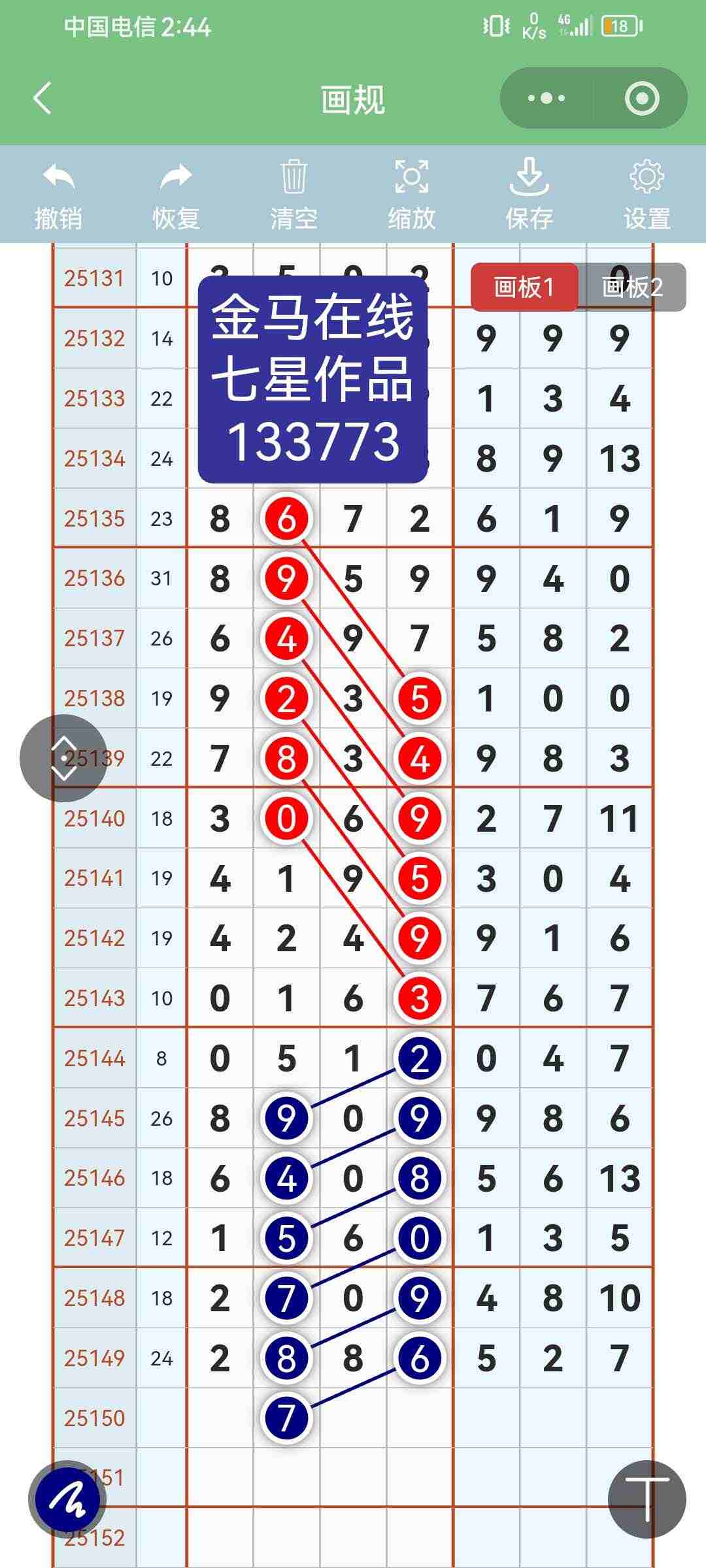Tap the 恢复 redo icon
Viewport: 706px width, 1568px height.
coord(175,177)
